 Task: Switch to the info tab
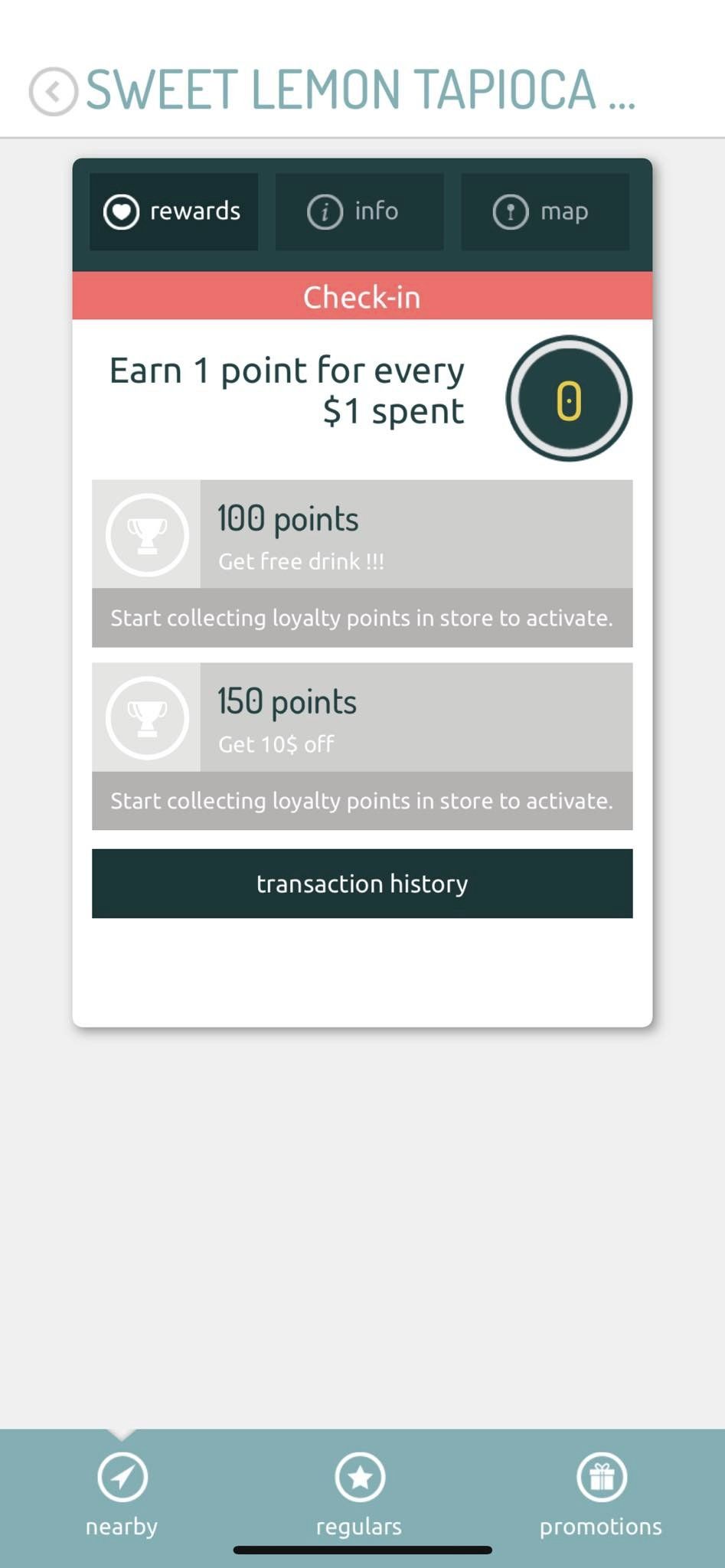click(359, 211)
